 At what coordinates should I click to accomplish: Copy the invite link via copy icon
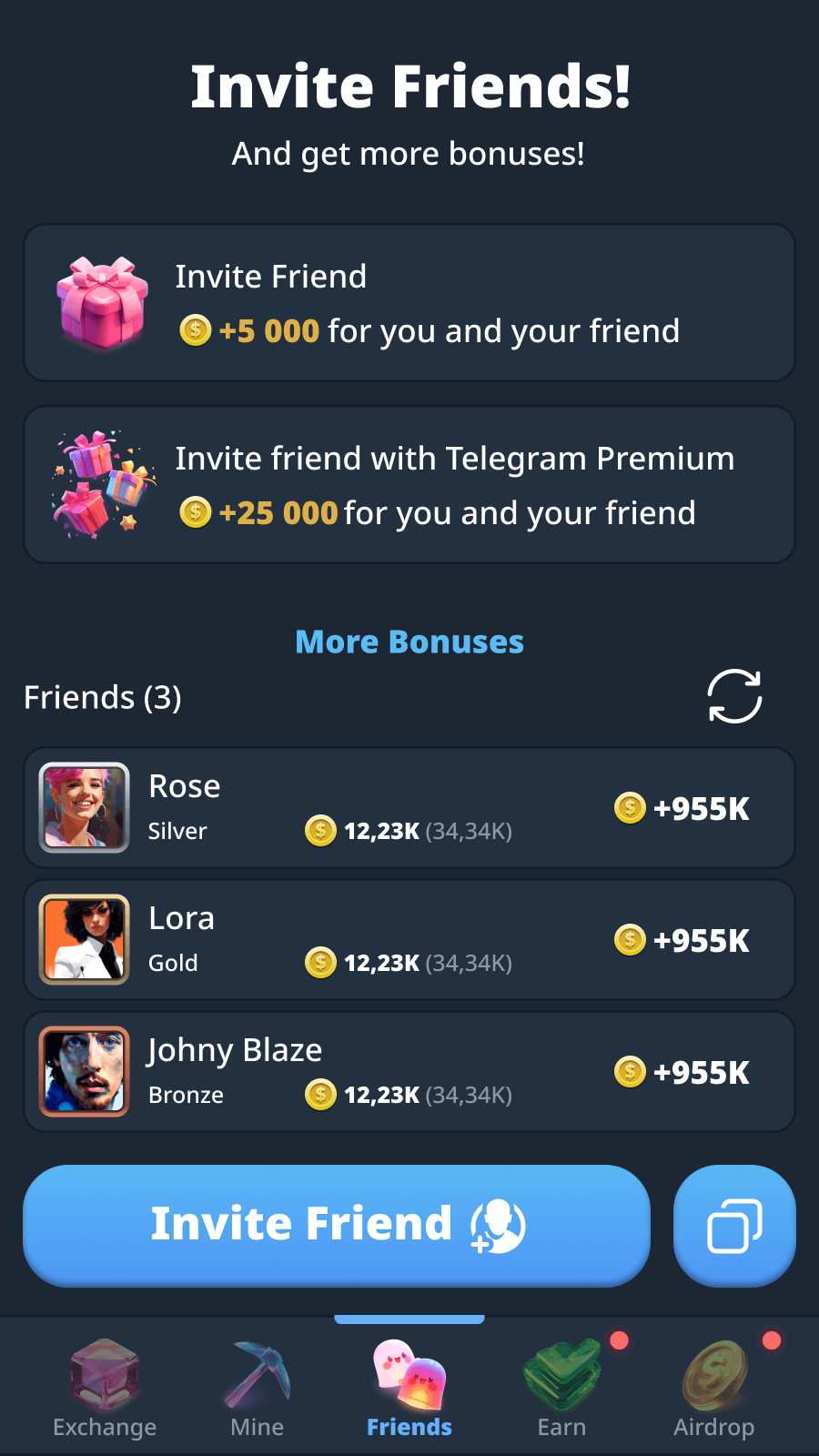tap(733, 1226)
